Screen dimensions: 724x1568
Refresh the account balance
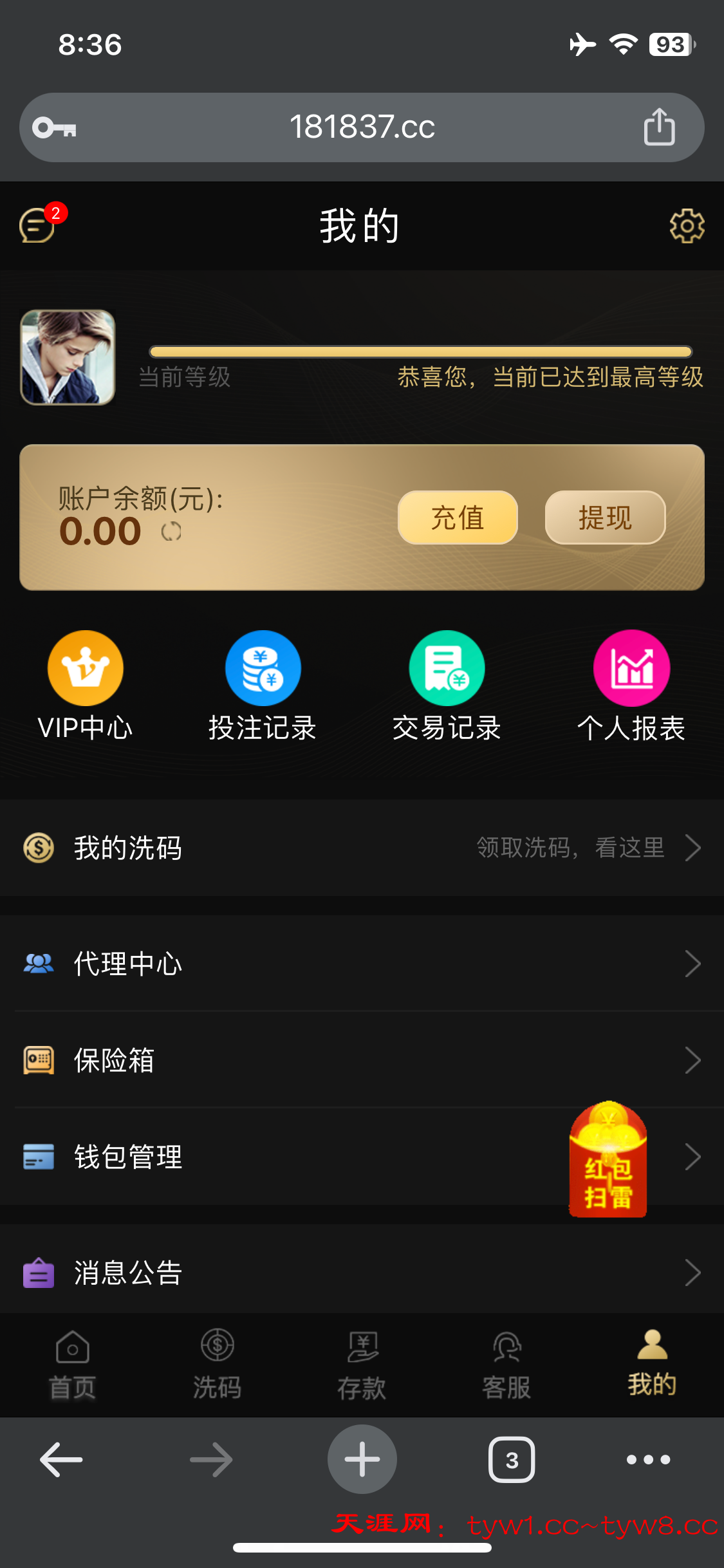click(171, 532)
